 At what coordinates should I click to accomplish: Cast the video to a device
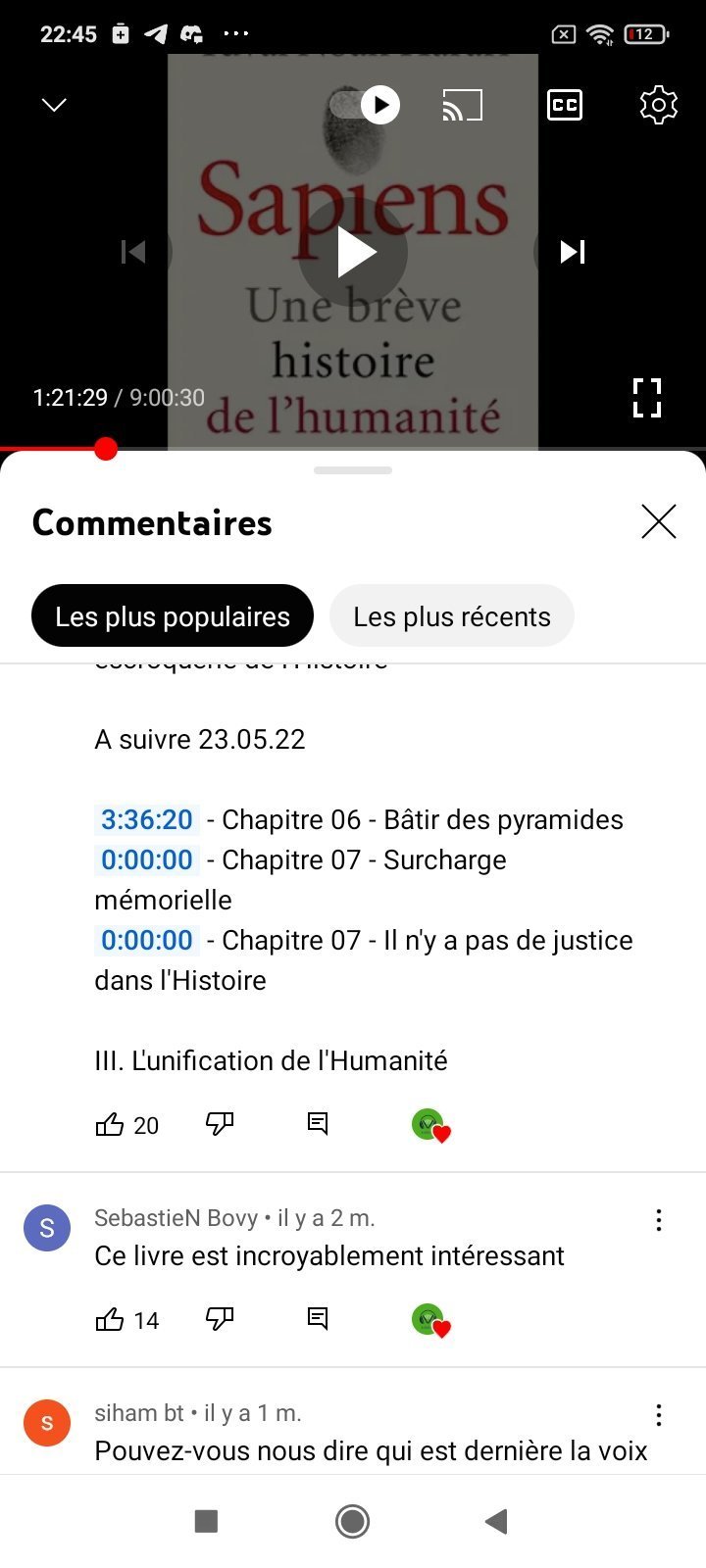click(x=462, y=105)
